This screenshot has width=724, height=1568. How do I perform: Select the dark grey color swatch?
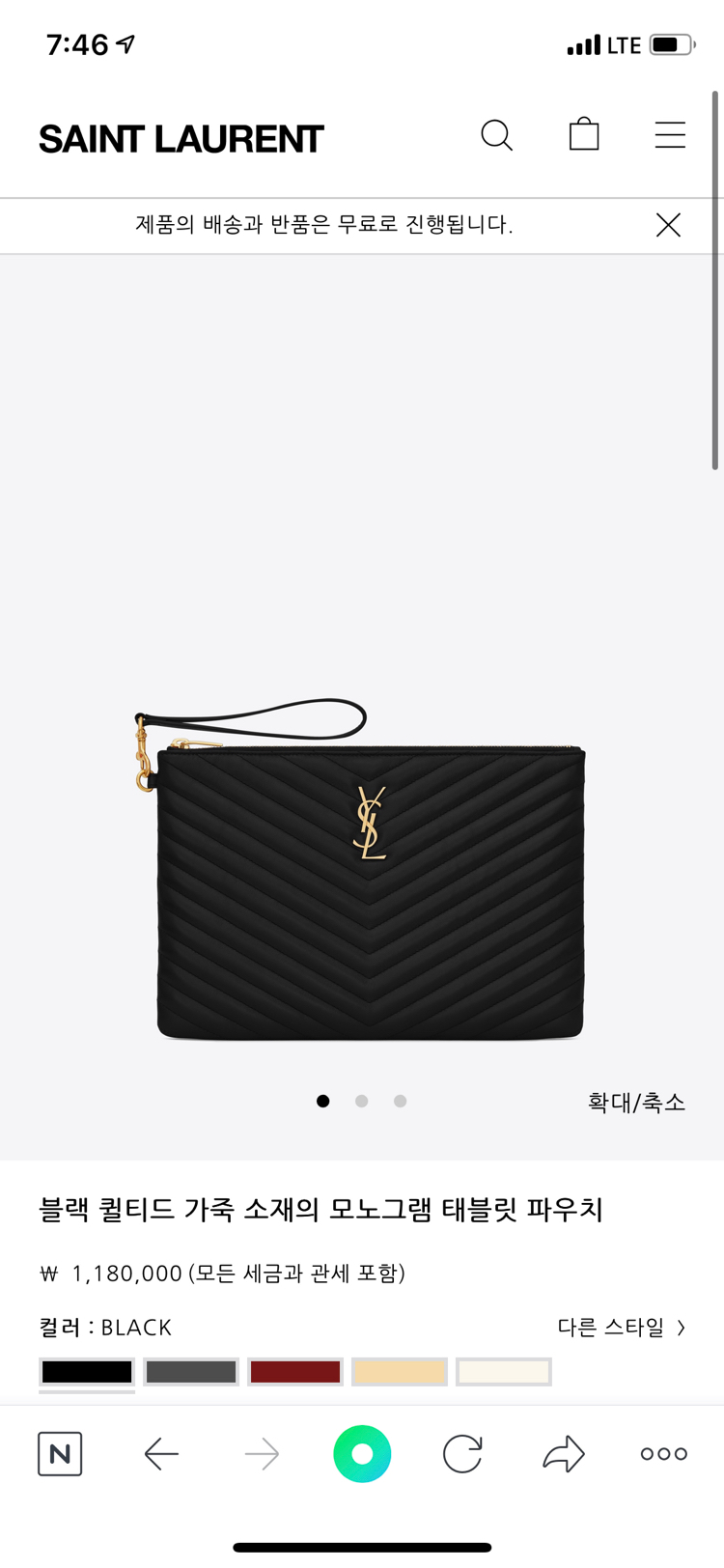point(191,1372)
